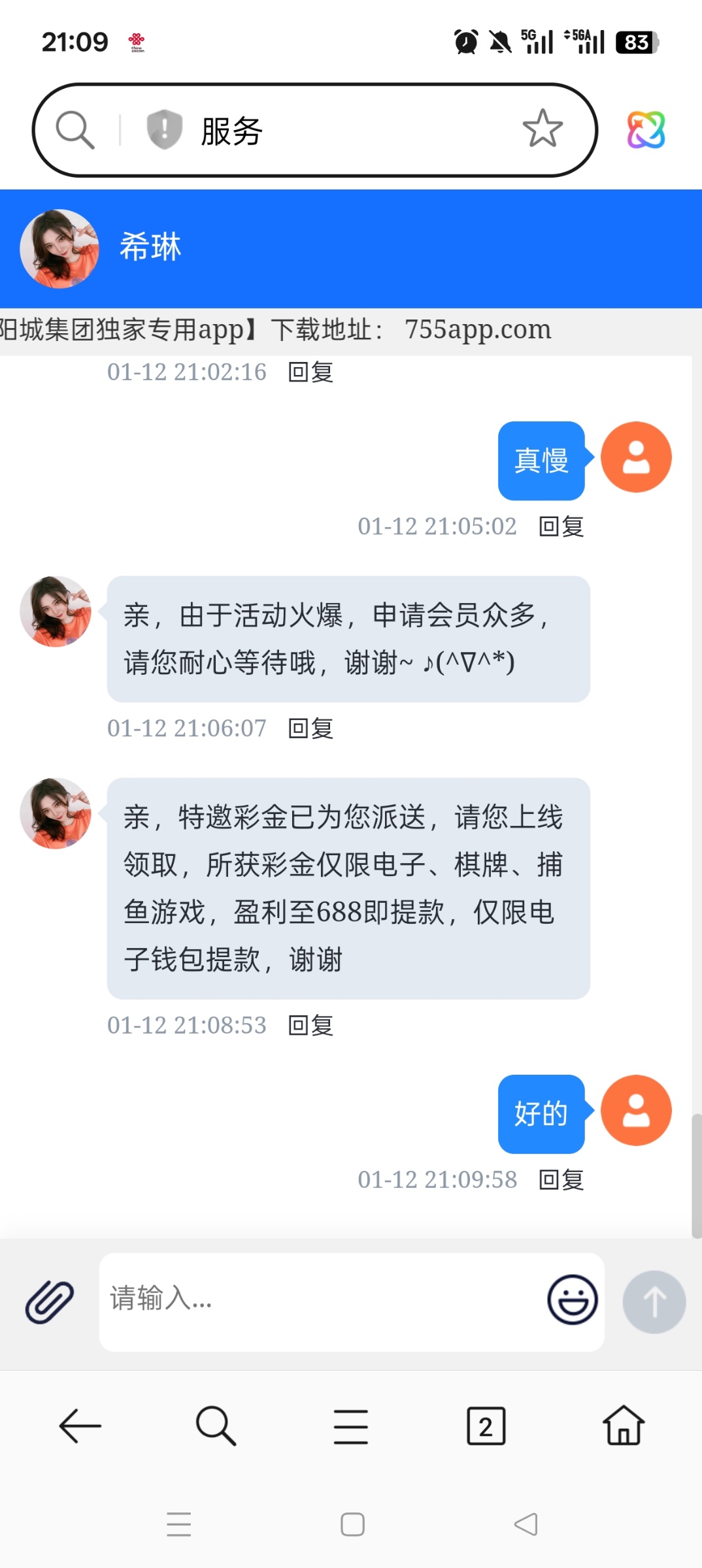Tap 回复 under the 真慢 message
Viewport: 702px width, 1568px height.
[561, 527]
